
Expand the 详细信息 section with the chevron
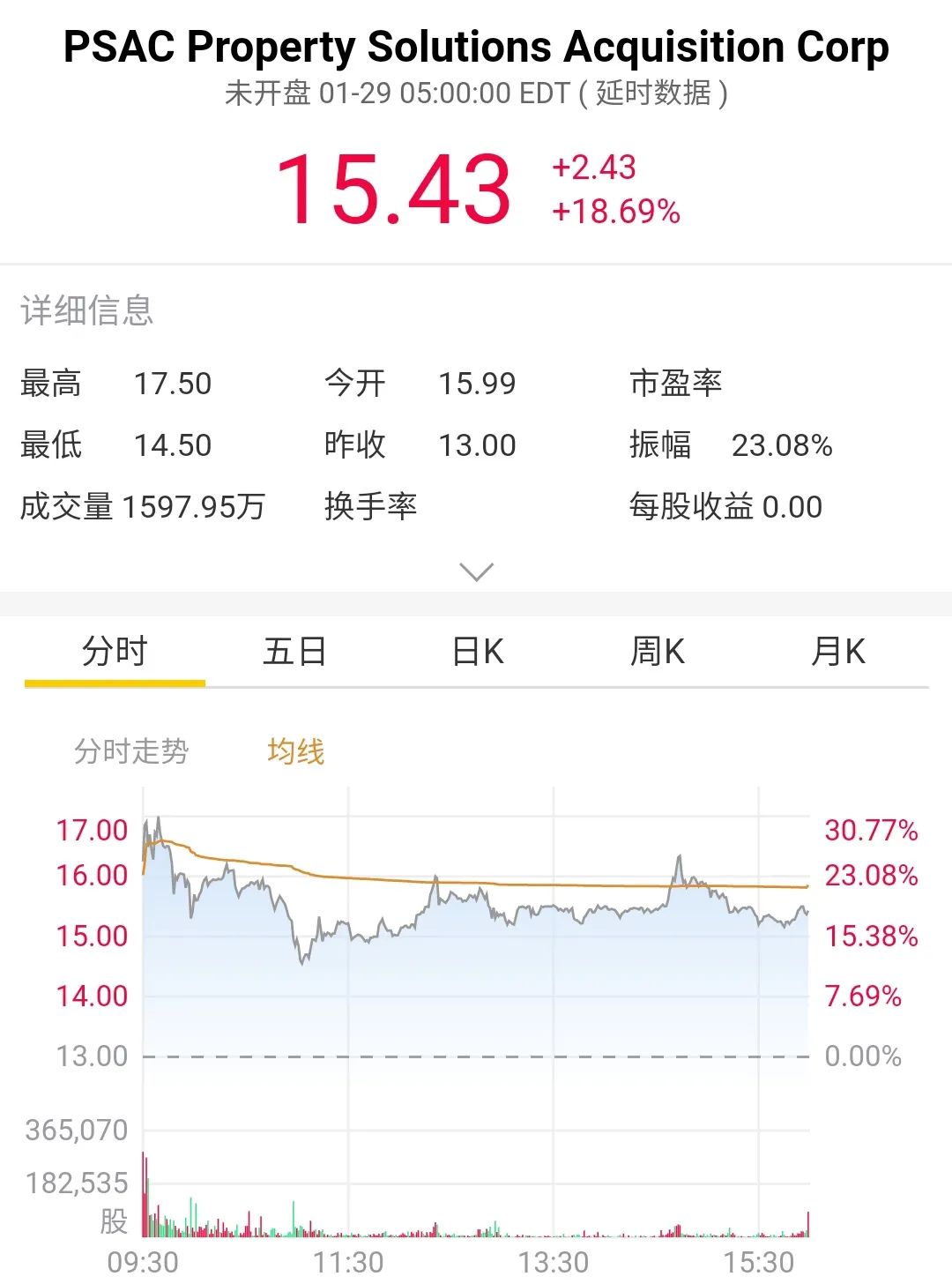pyautogui.click(x=477, y=572)
